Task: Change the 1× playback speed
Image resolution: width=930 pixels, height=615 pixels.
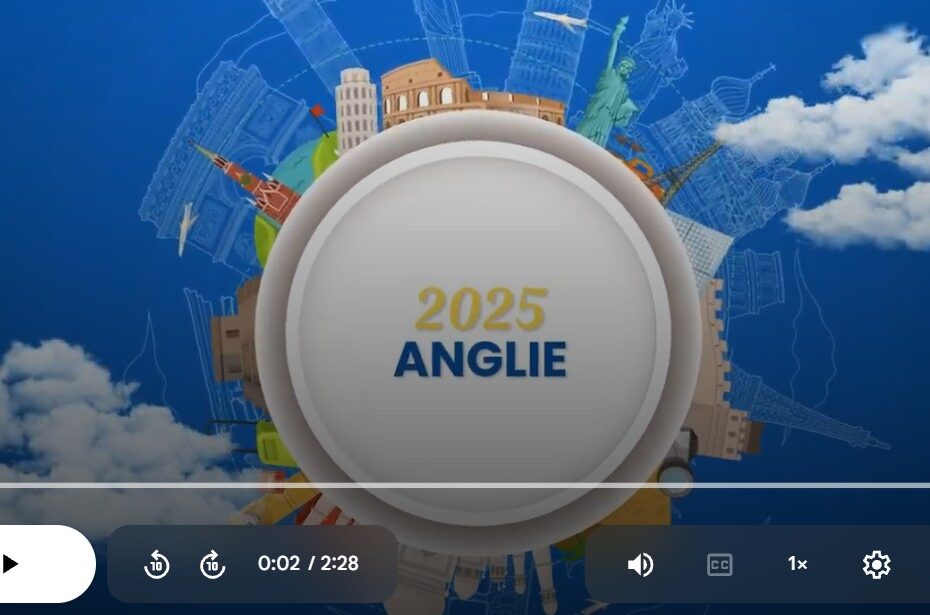Action: tap(797, 565)
